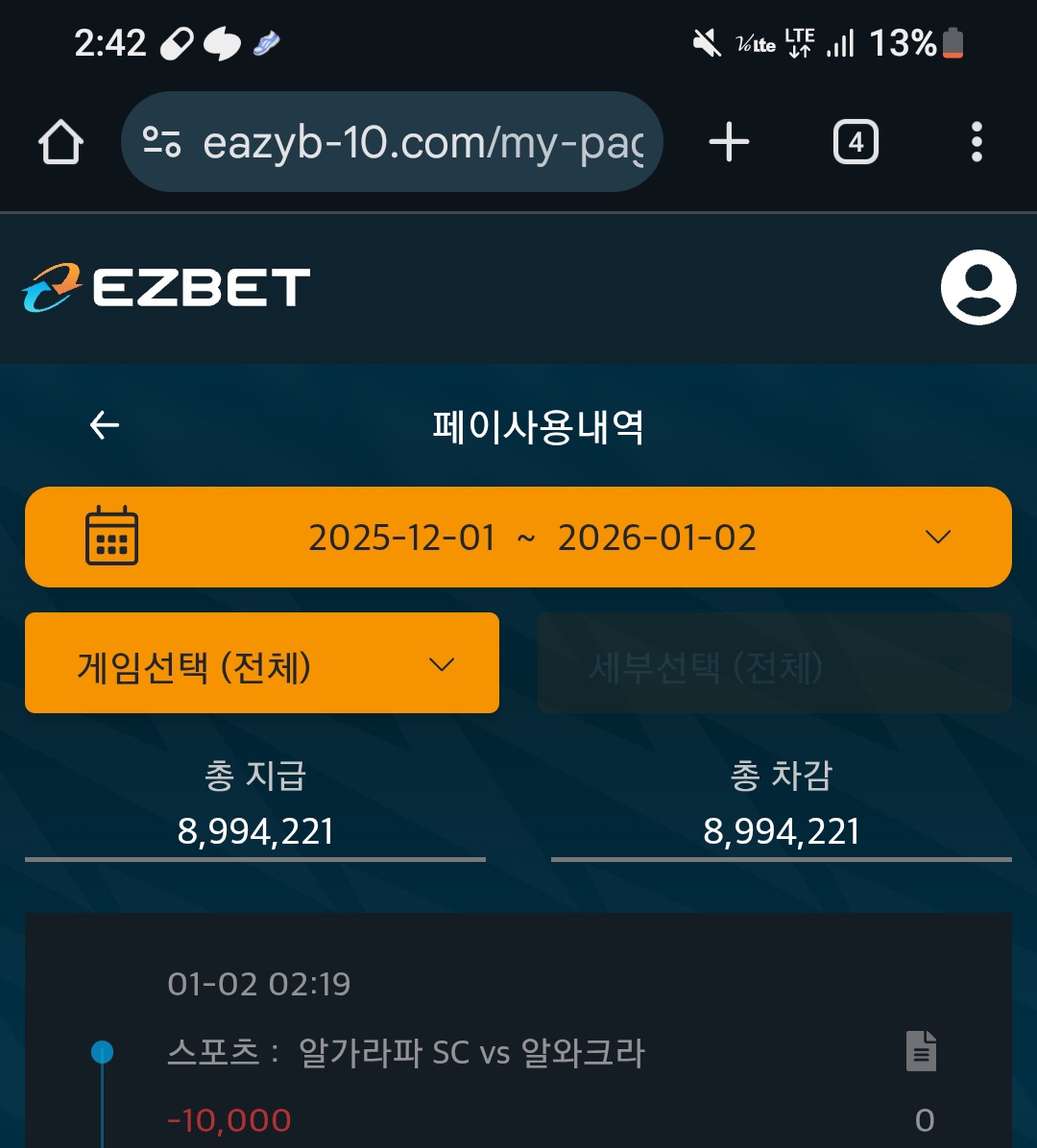Click the -10,000 bet amount
This screenshot has height=1148, width=1037.
point(228,1119)
